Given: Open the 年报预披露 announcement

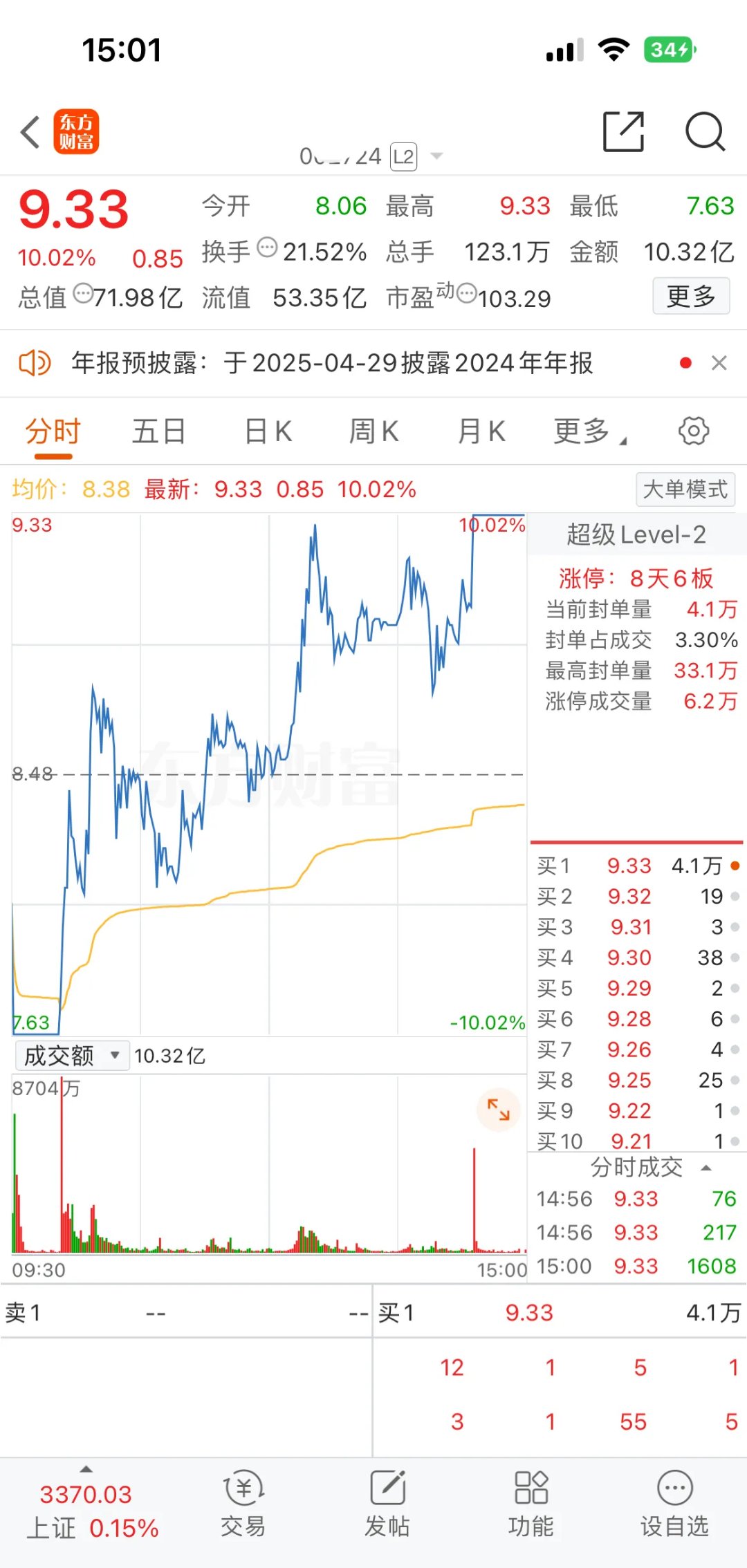Looking at the screenshot, I should point(332,363).
